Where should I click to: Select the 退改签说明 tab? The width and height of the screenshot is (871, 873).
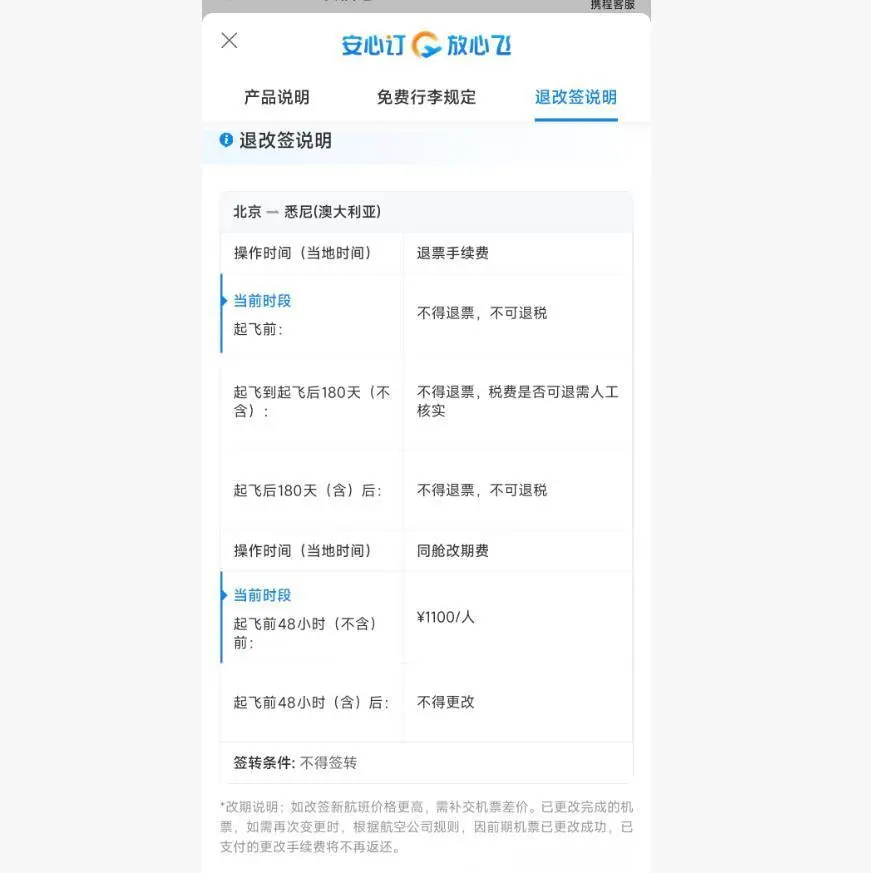click(576, 97)
